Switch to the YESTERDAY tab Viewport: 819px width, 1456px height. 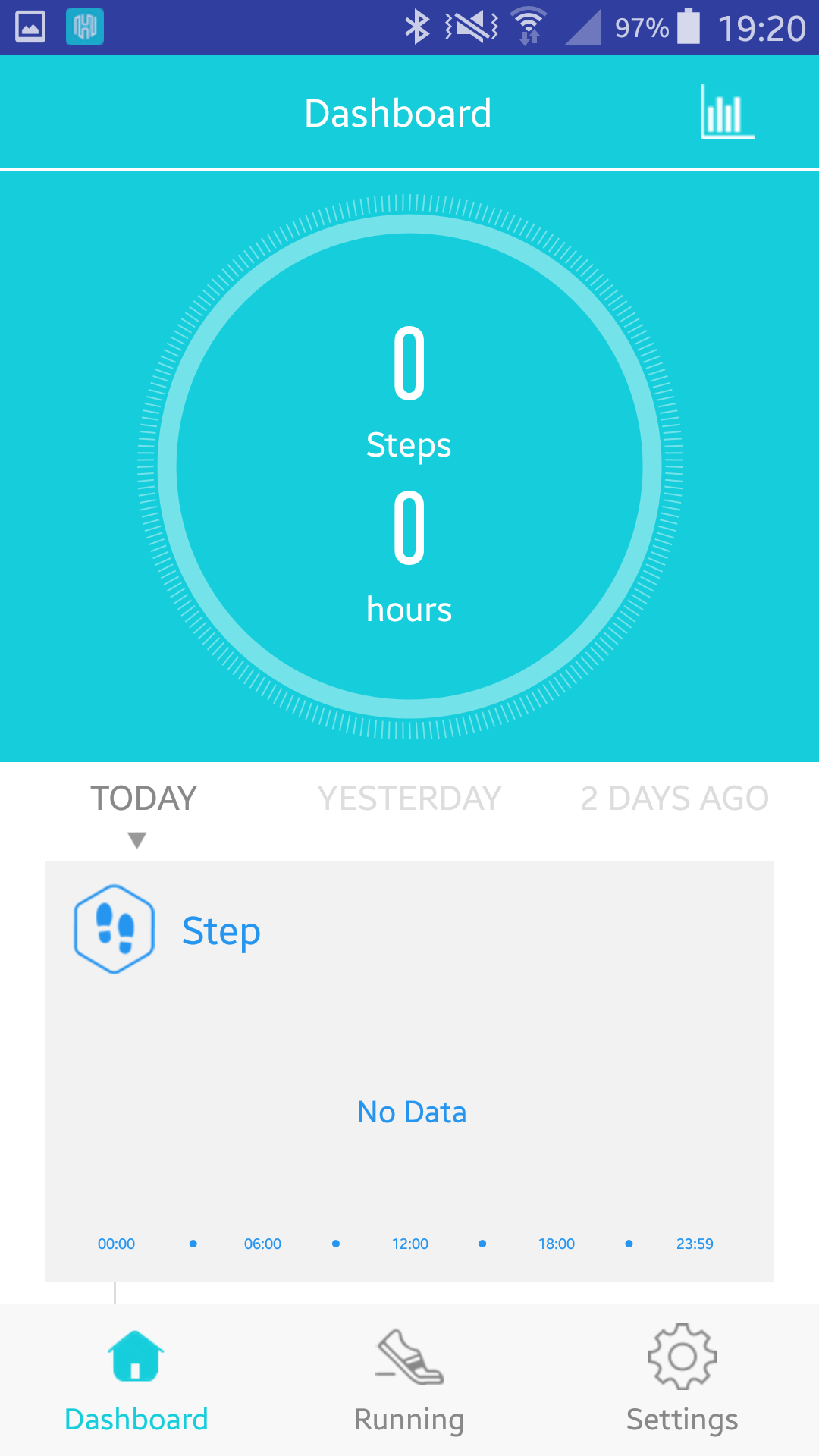click(x=409, y=799)
